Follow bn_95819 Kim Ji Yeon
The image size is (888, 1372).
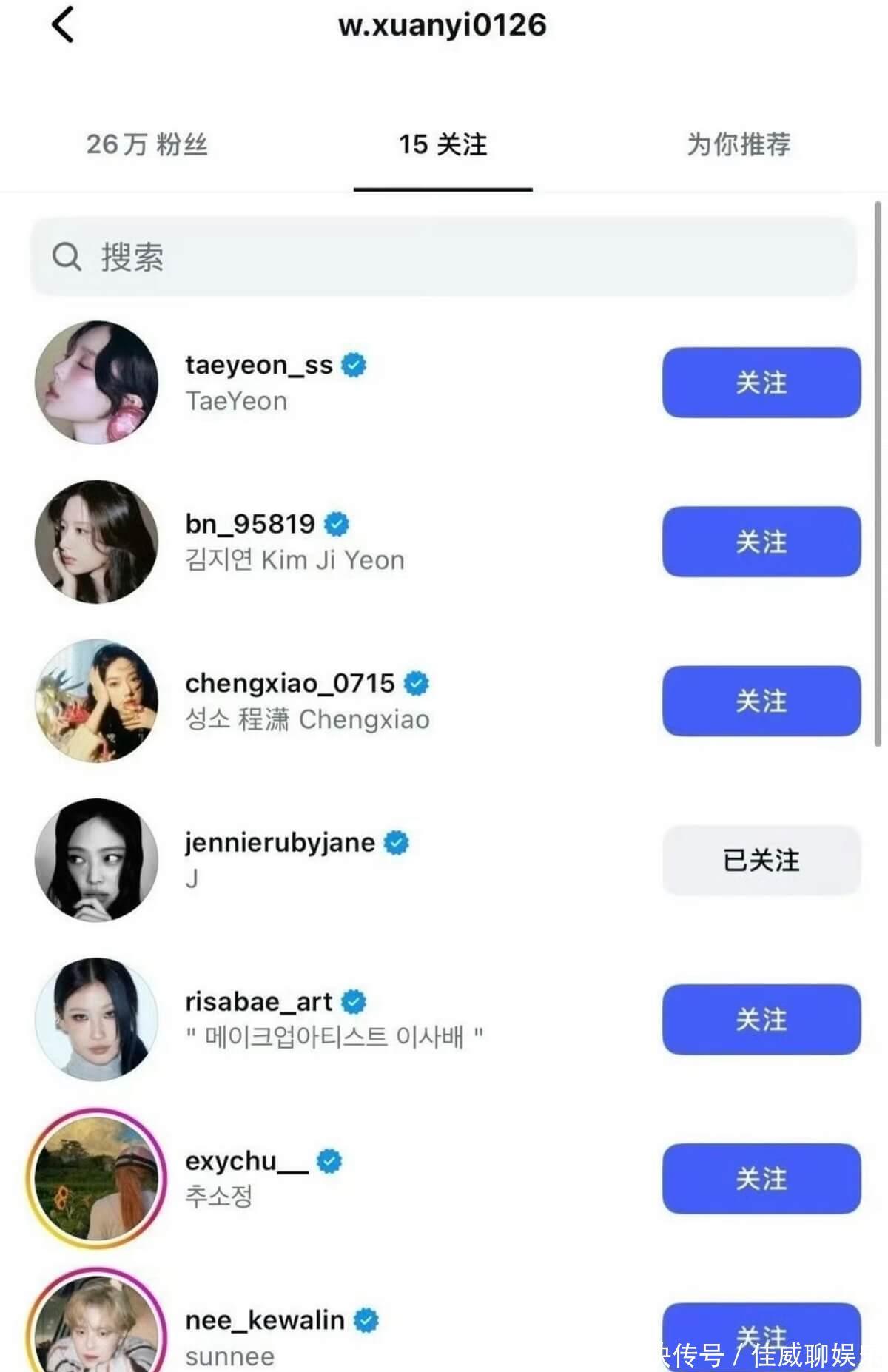(761, 542)
